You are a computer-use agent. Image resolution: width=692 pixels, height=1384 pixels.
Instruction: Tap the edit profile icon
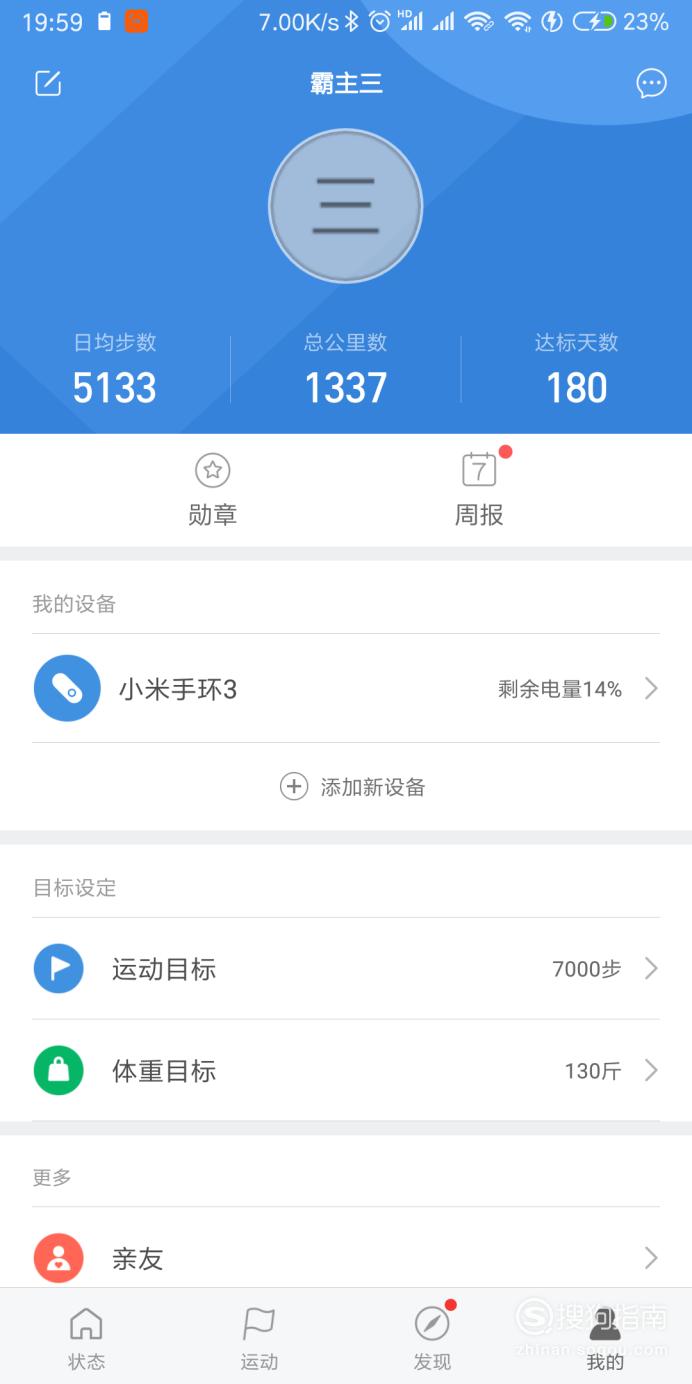coord(48,83)
